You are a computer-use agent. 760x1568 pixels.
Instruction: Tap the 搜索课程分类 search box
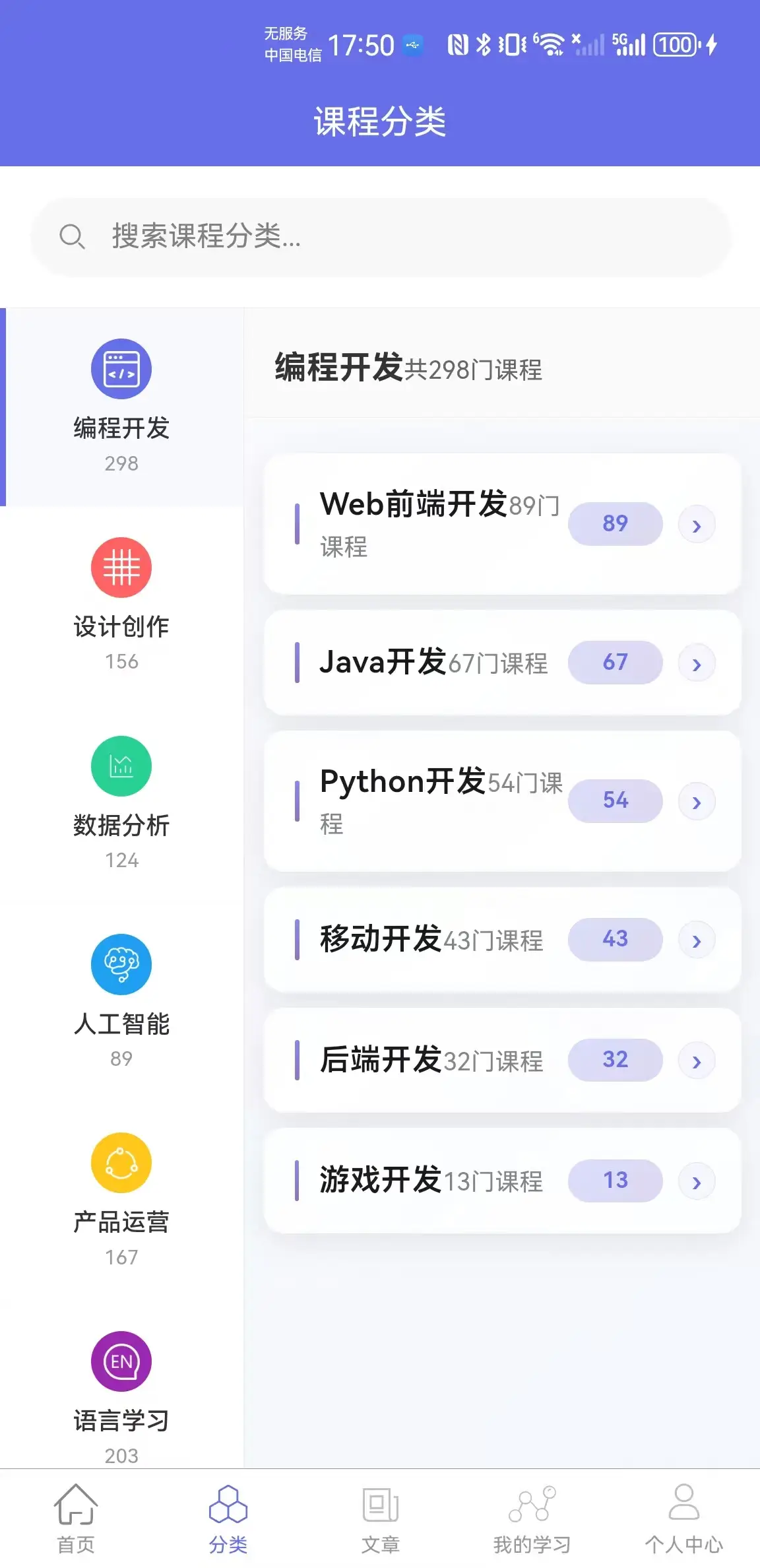(380, 236)
